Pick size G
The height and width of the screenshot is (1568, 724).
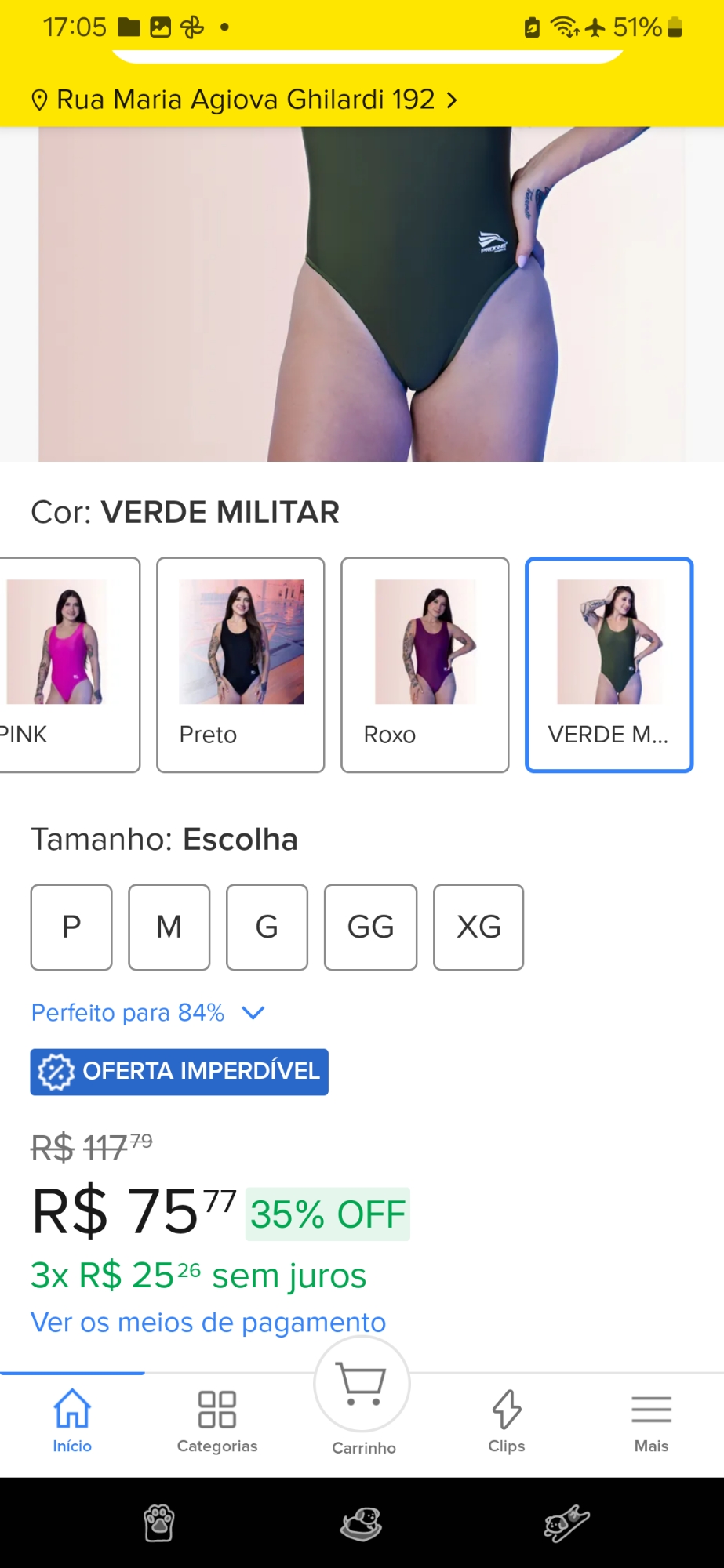[x=267, y=927]
